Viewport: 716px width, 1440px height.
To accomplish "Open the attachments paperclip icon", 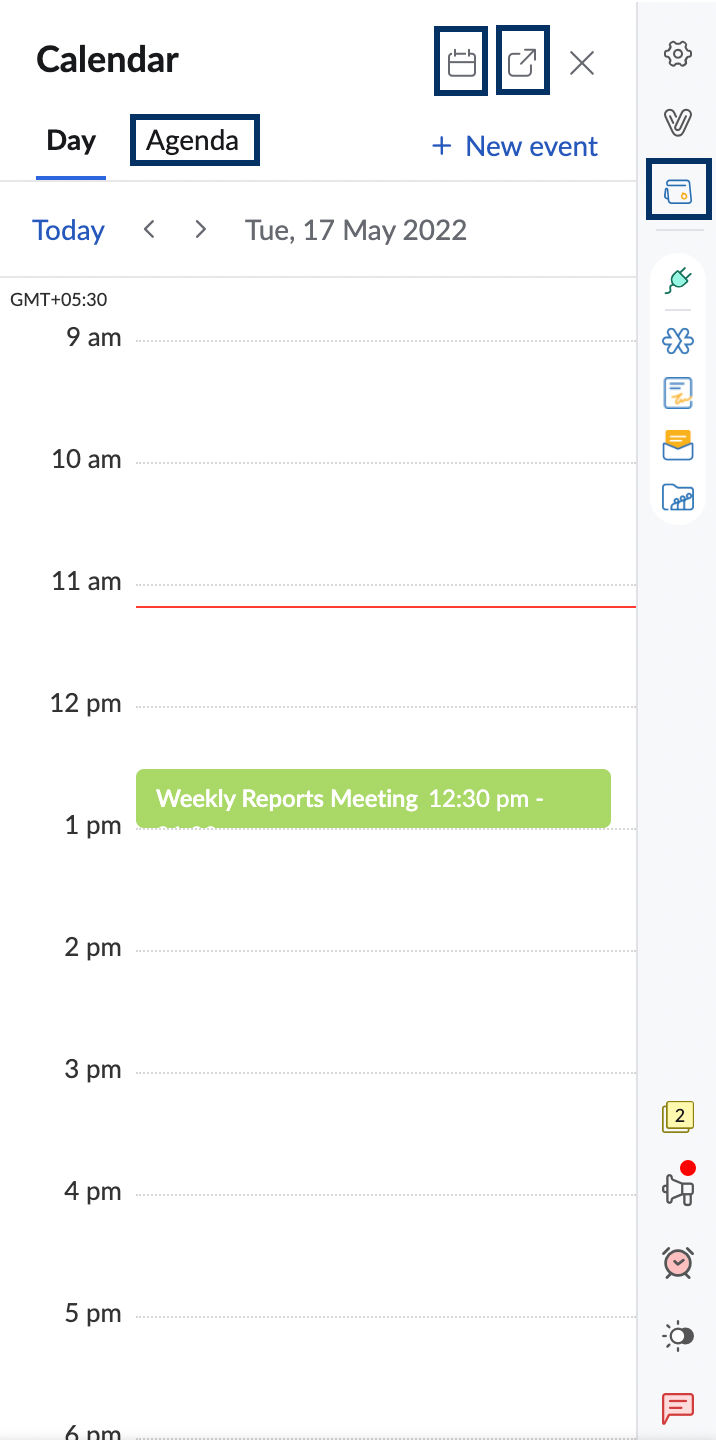I will coord(679,122).
